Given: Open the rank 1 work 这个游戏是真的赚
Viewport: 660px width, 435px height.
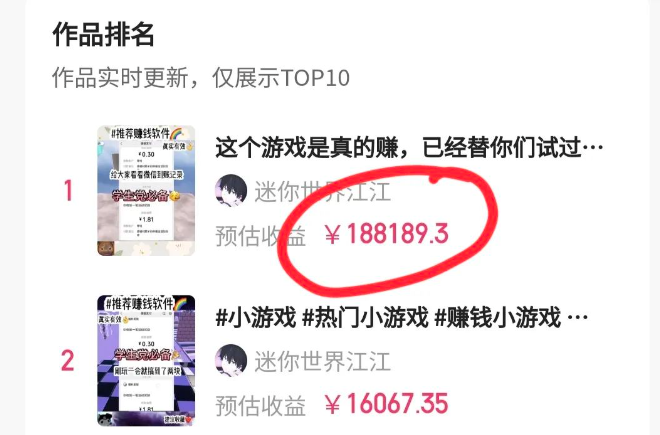Looking at the screenshot, I should (409, 149).
